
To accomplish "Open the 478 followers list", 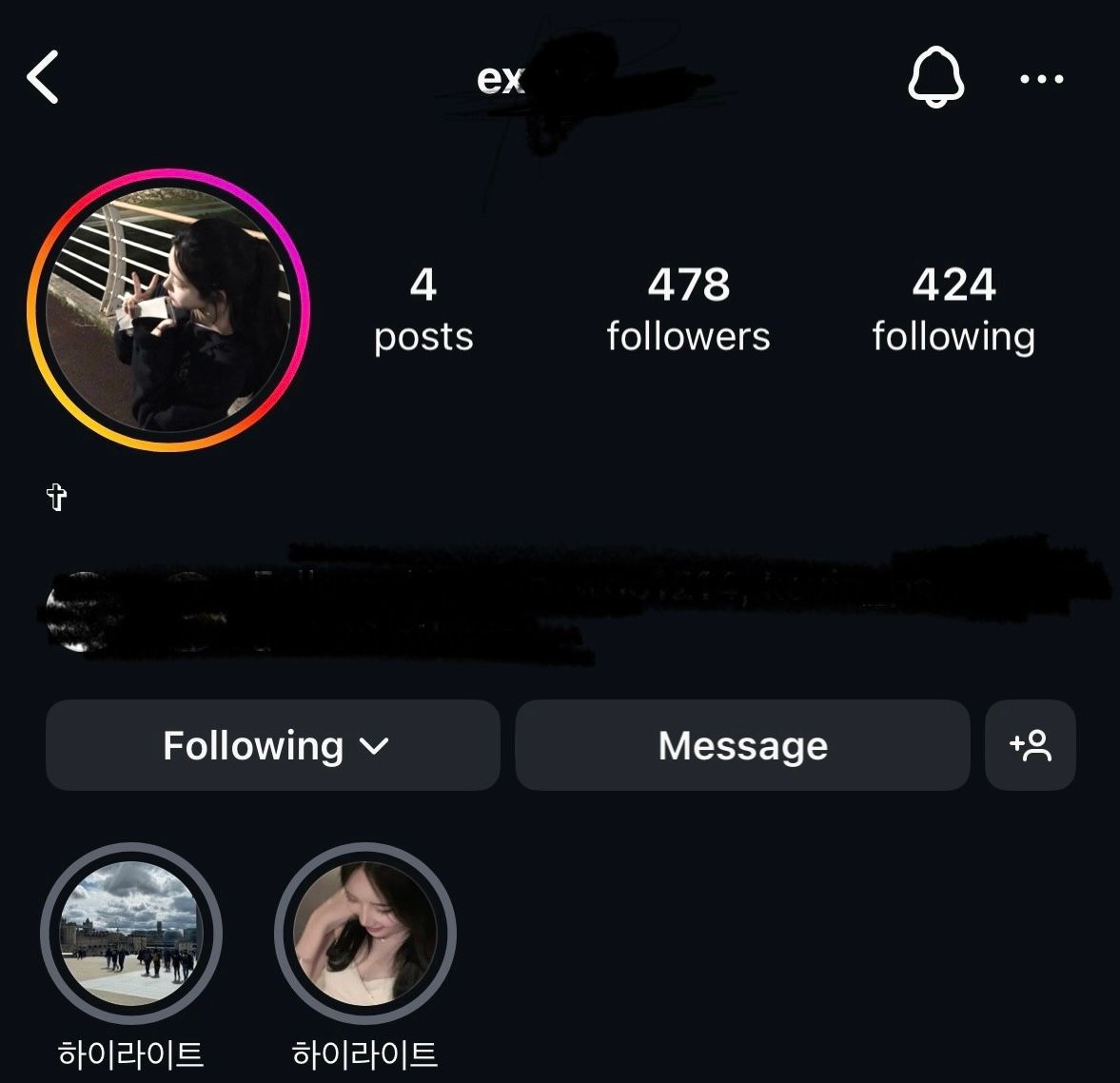I will coord(688,309).
